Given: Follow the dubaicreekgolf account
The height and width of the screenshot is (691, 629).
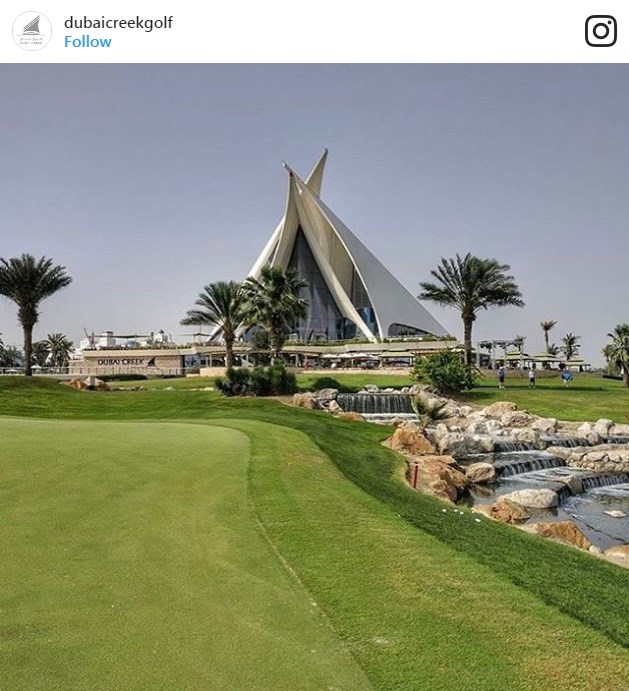Looking at the screenshot, I should tap(88, 42).
